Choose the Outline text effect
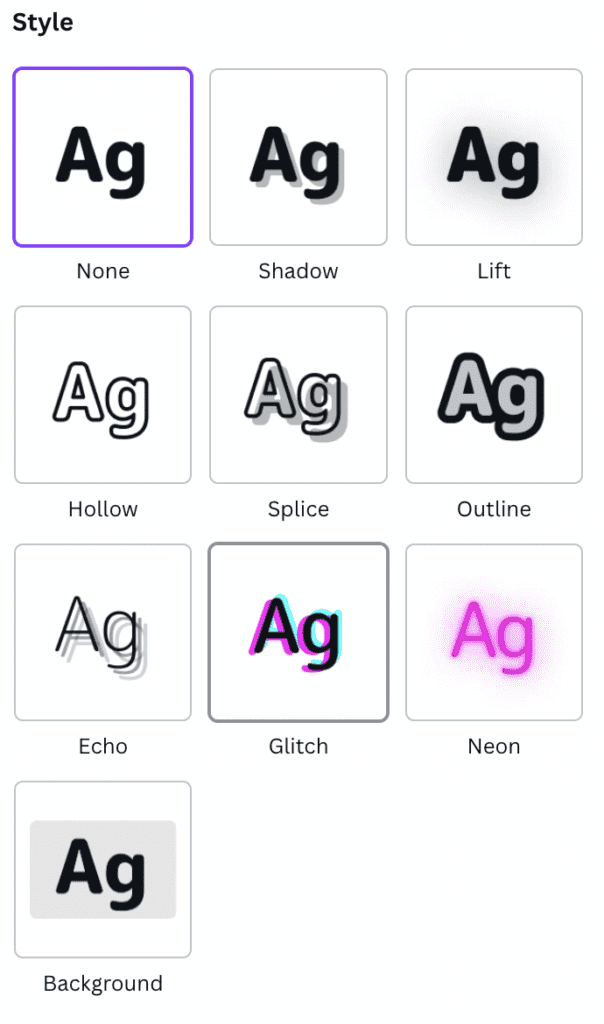 tap(494, 394)
